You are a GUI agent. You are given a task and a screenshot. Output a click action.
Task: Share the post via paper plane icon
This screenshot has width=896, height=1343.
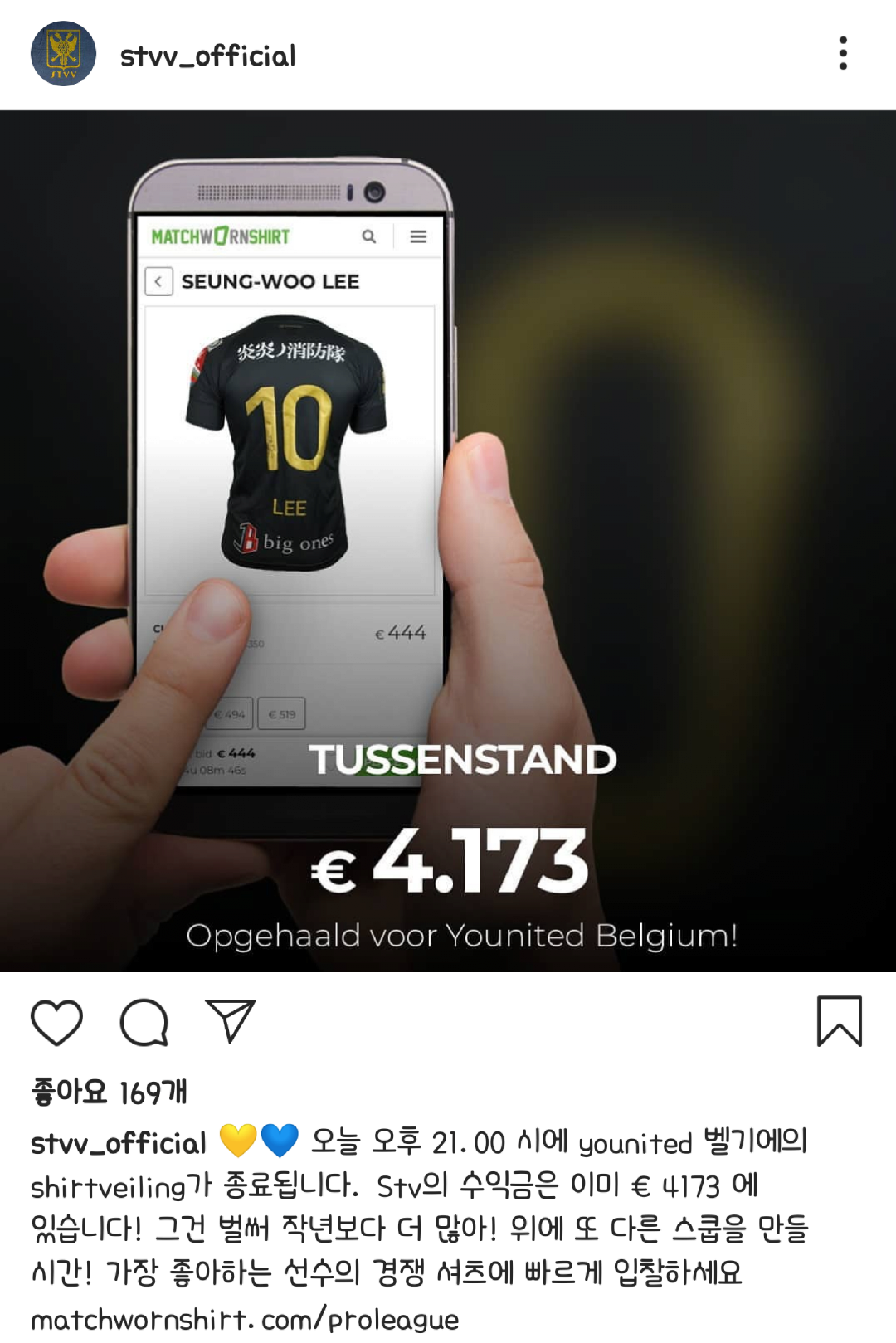click(230, 1021)
